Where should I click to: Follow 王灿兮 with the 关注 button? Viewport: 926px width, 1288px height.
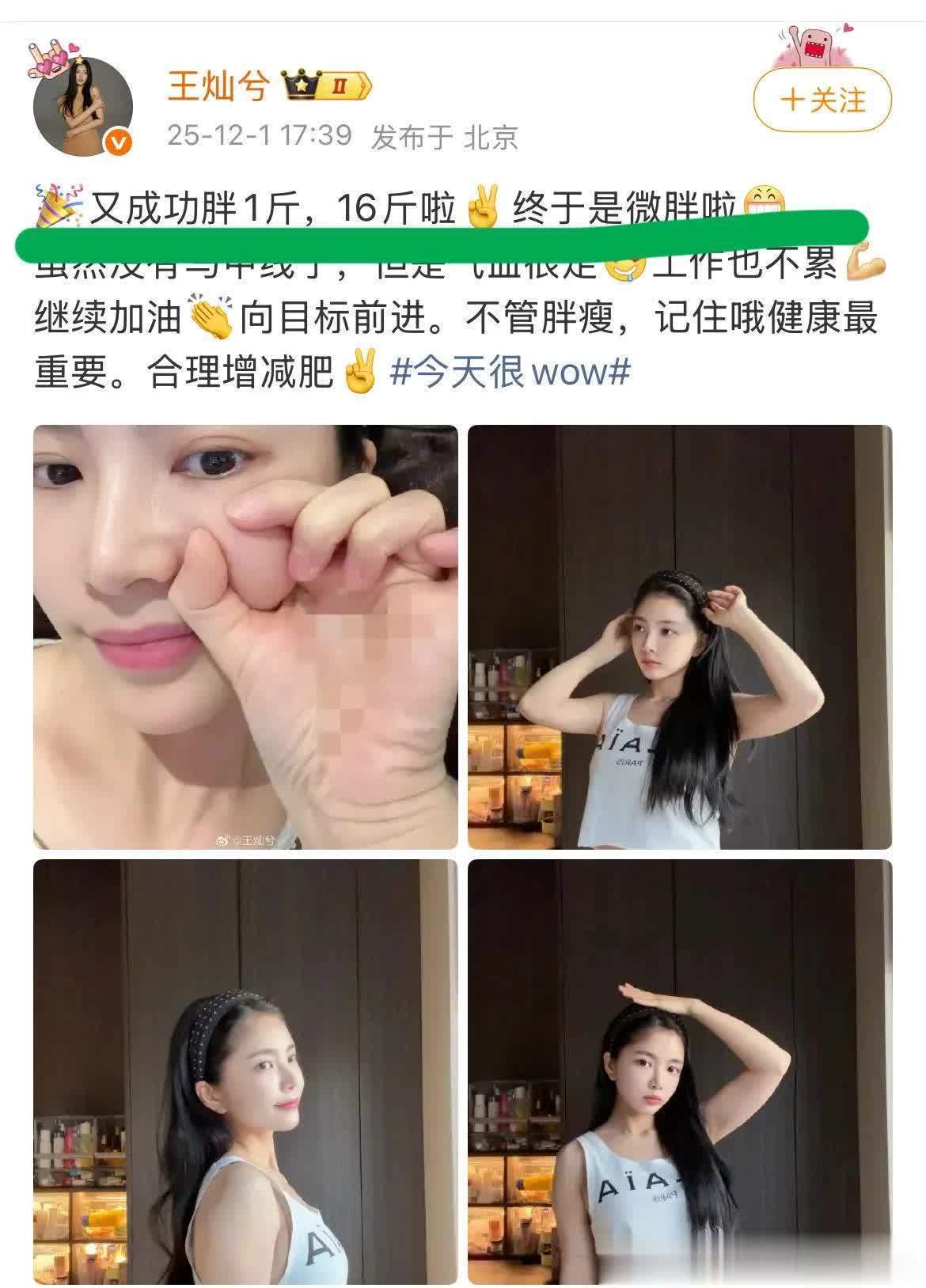[x=822, y=100]
